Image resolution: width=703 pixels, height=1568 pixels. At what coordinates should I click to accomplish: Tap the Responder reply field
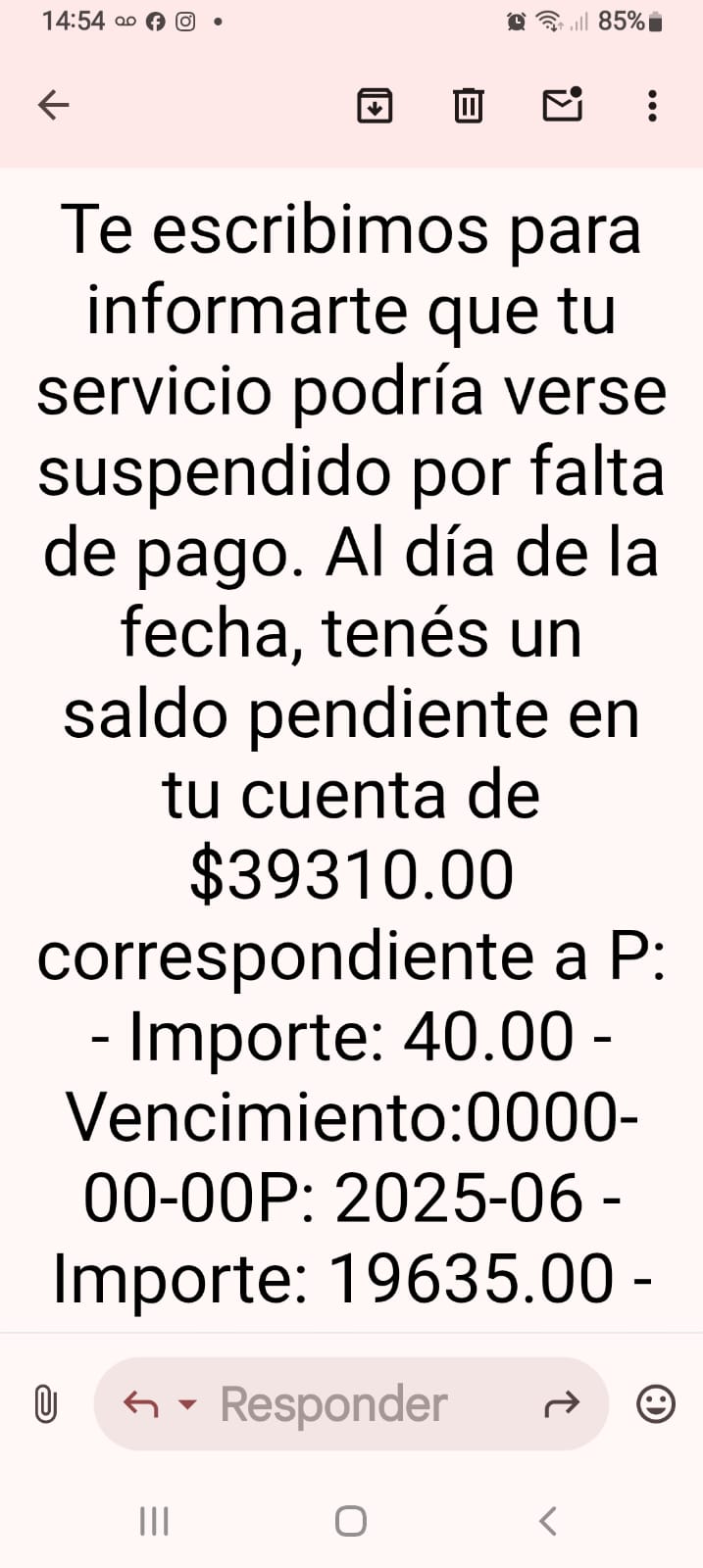point(333,1404)
